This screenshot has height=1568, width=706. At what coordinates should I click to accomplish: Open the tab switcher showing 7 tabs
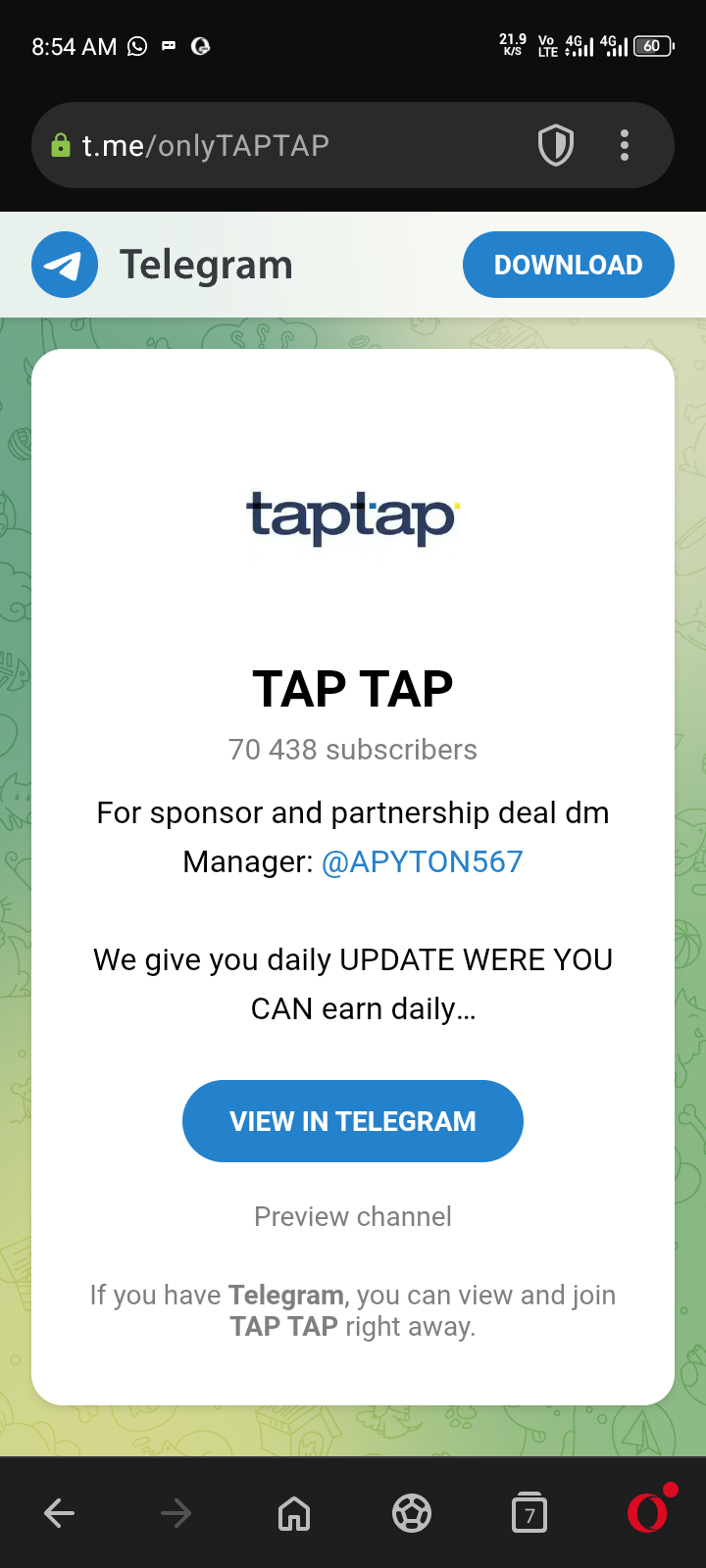(x=529, y=1514)
